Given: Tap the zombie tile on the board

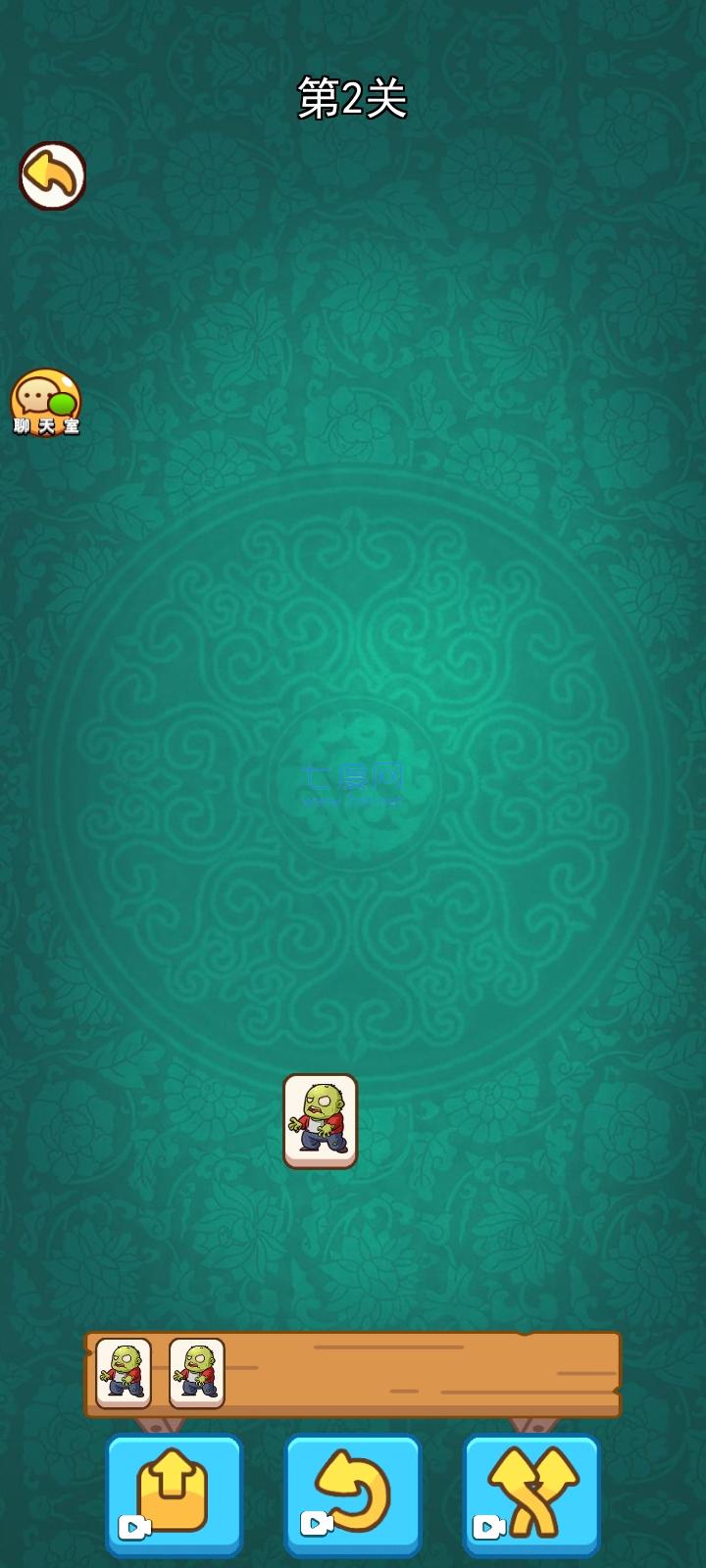Looking at the screenshot, I should [x=320, y=1121].
